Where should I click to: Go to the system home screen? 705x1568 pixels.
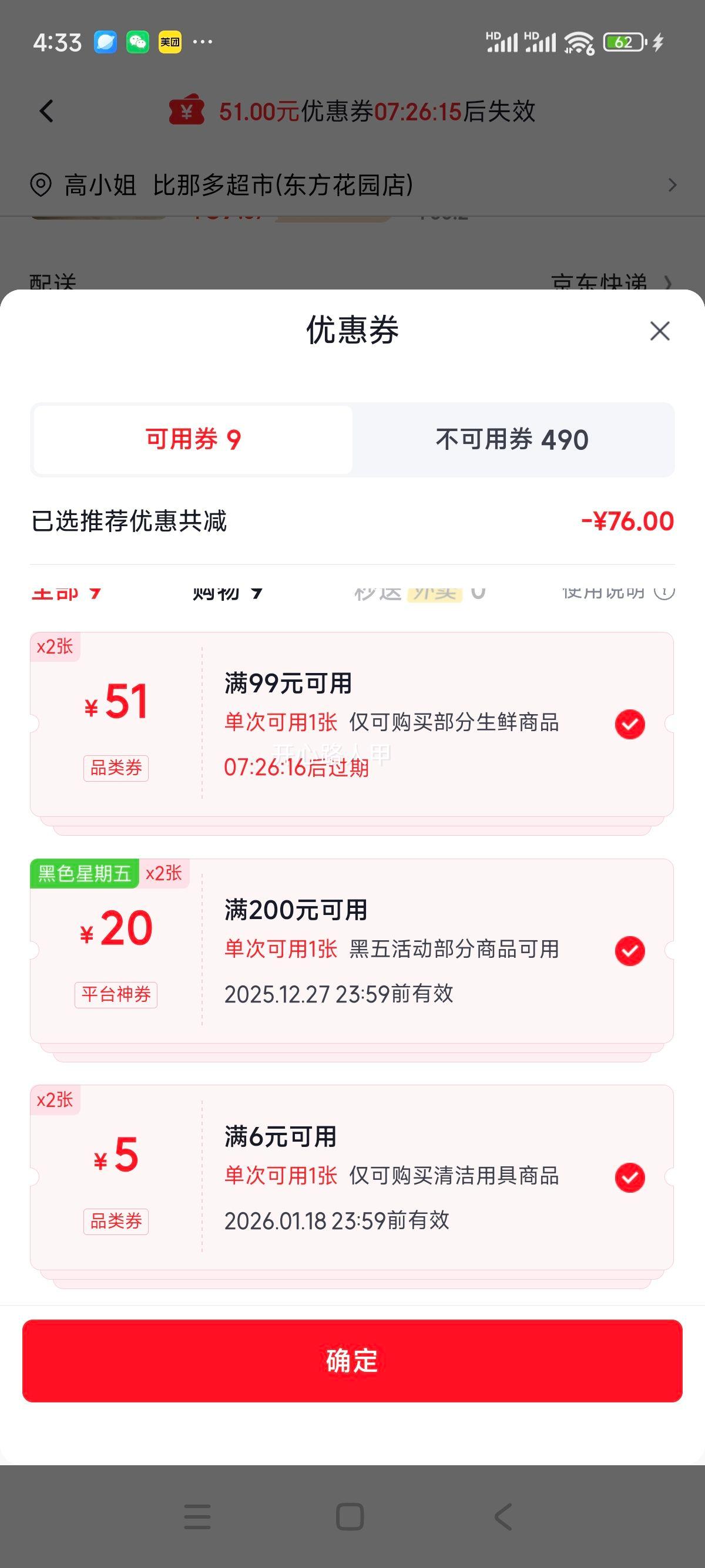350,1517
